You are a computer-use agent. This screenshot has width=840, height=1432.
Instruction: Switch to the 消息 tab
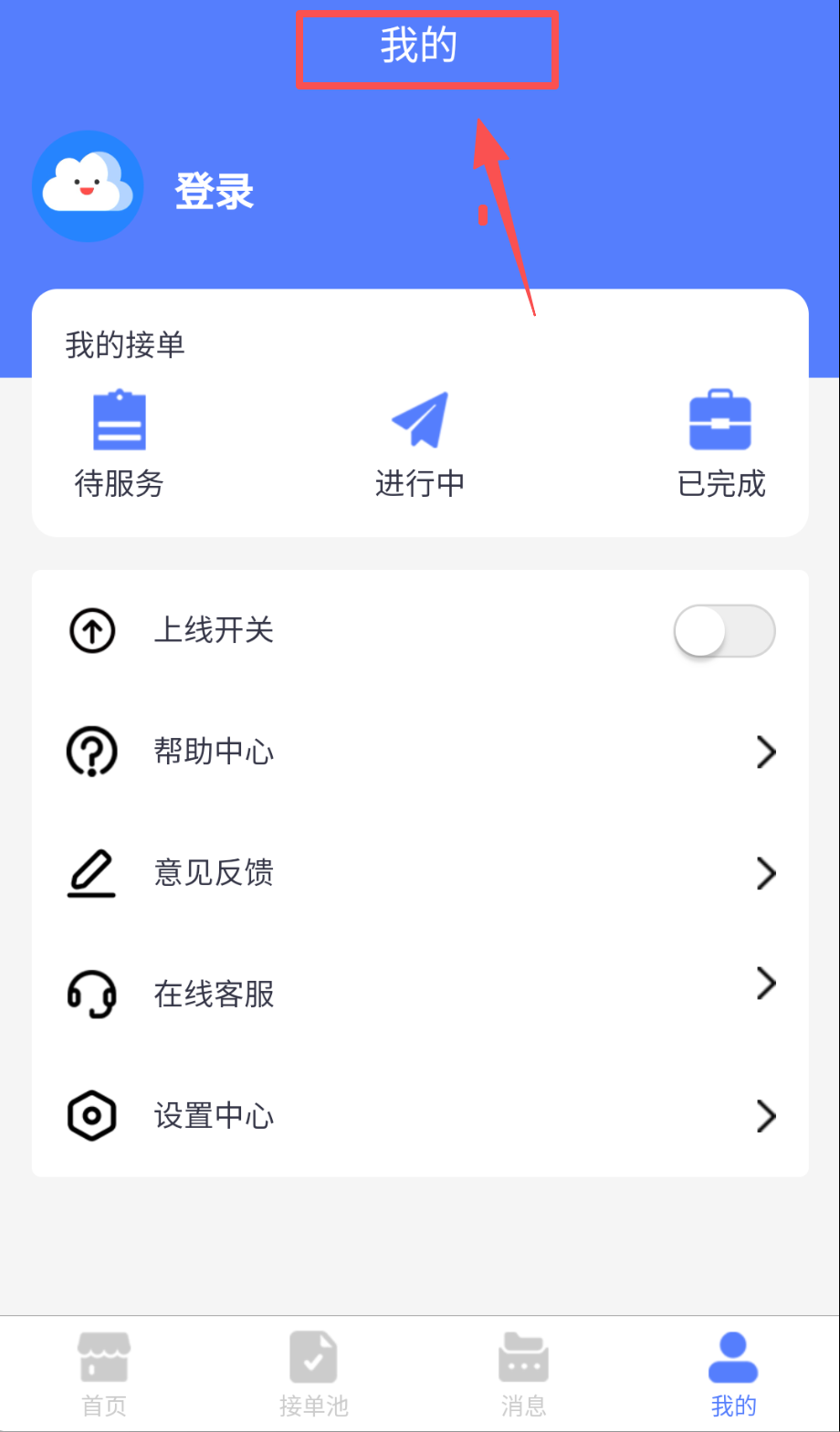point(523,1374)
